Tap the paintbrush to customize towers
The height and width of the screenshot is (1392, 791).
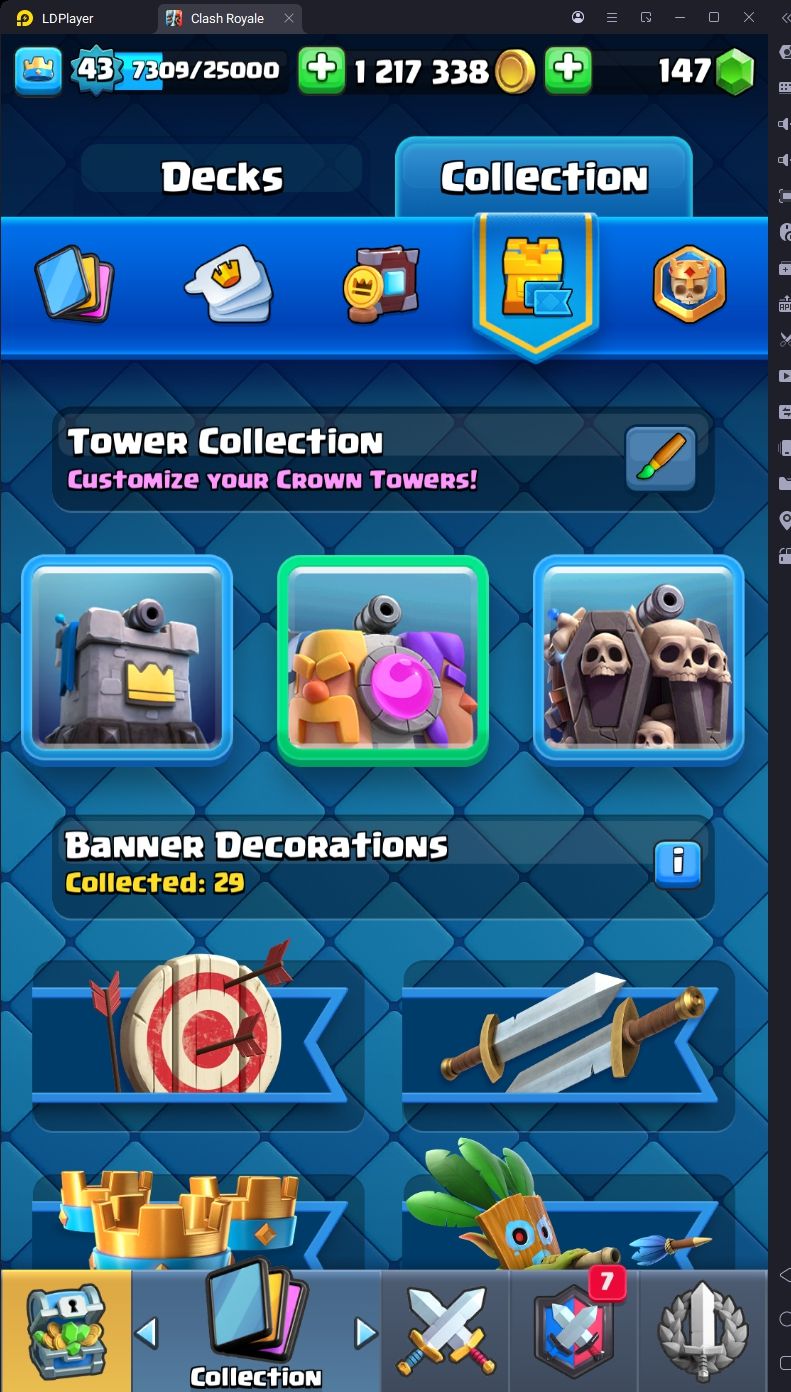pyautogui.click(x=661, y=459)
